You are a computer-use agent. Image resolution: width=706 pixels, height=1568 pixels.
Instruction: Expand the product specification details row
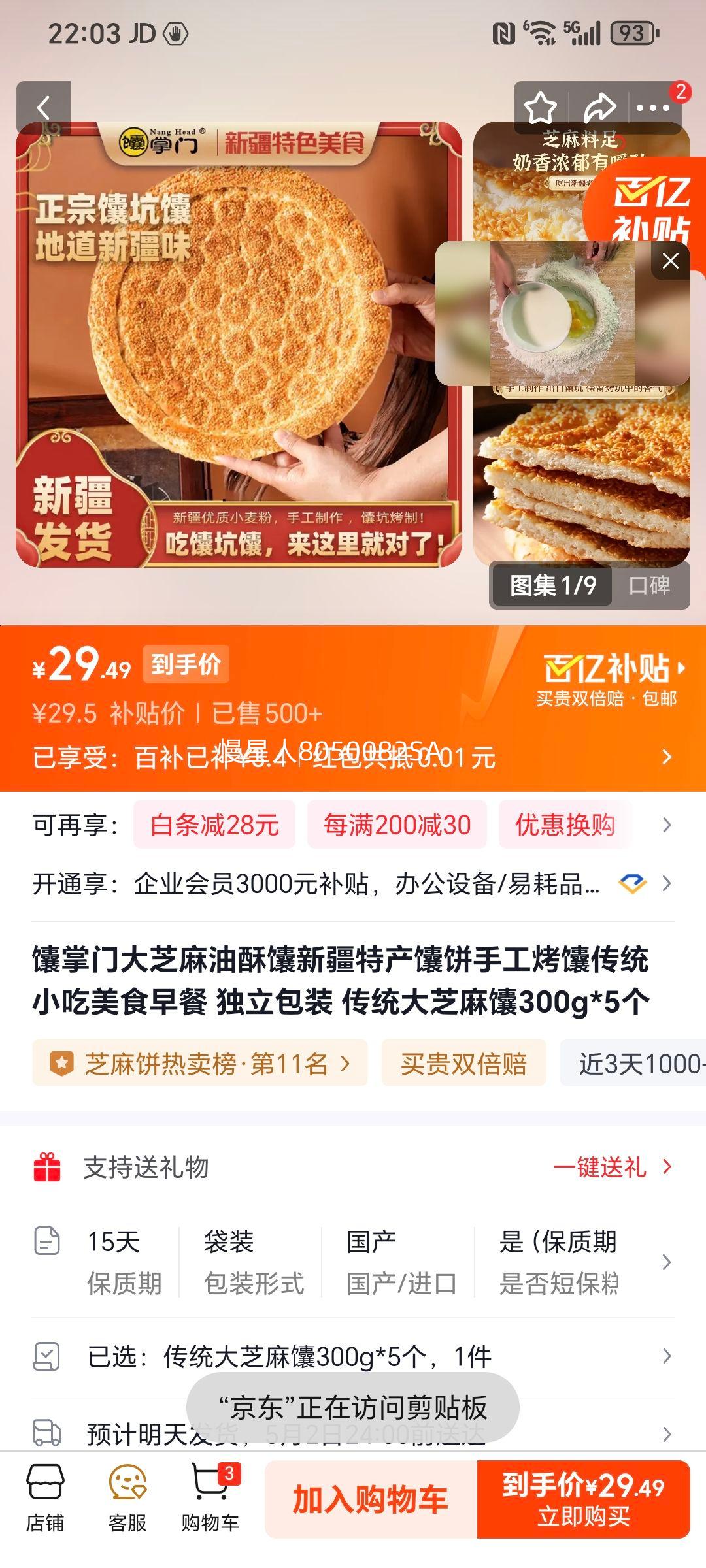668,1261
